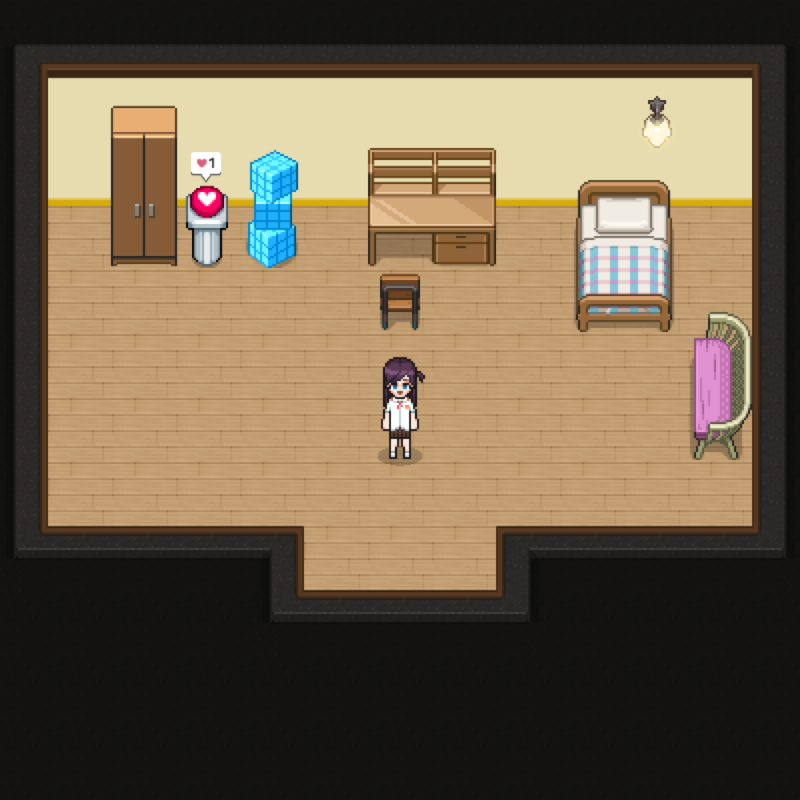Tap the bed with the striped blanket
This screenshot has height=800, width=800.
click(623, 258)
